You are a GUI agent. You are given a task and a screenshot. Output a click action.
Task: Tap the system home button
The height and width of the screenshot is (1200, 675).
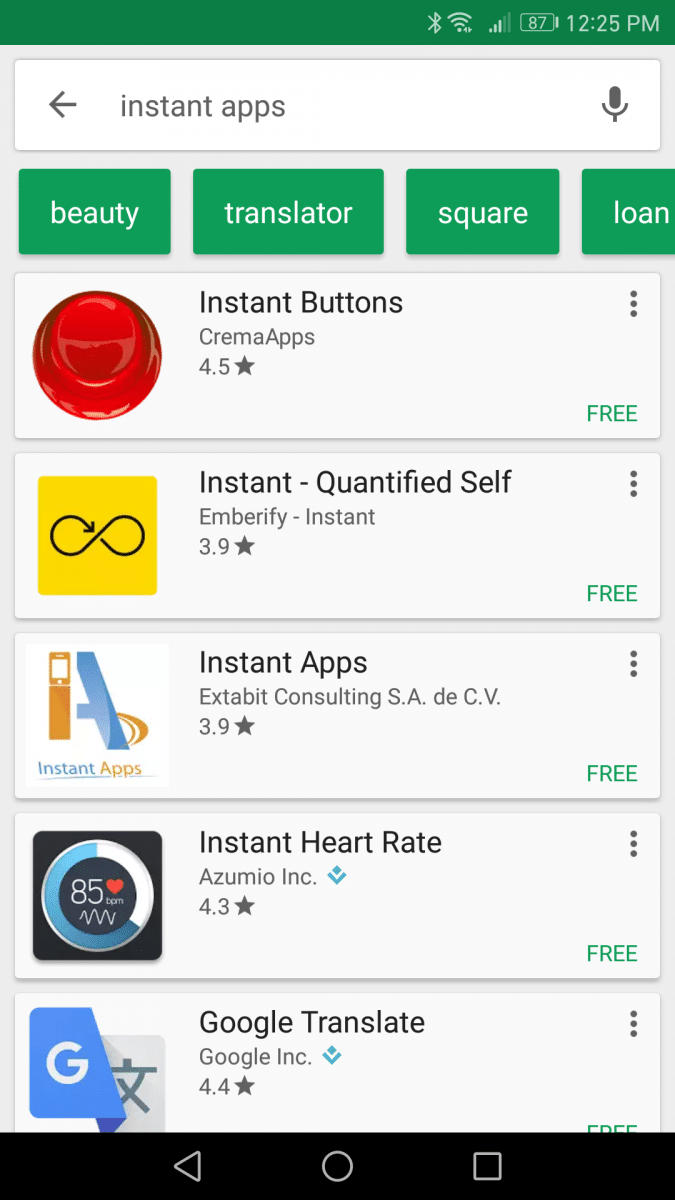point(337,1166)
